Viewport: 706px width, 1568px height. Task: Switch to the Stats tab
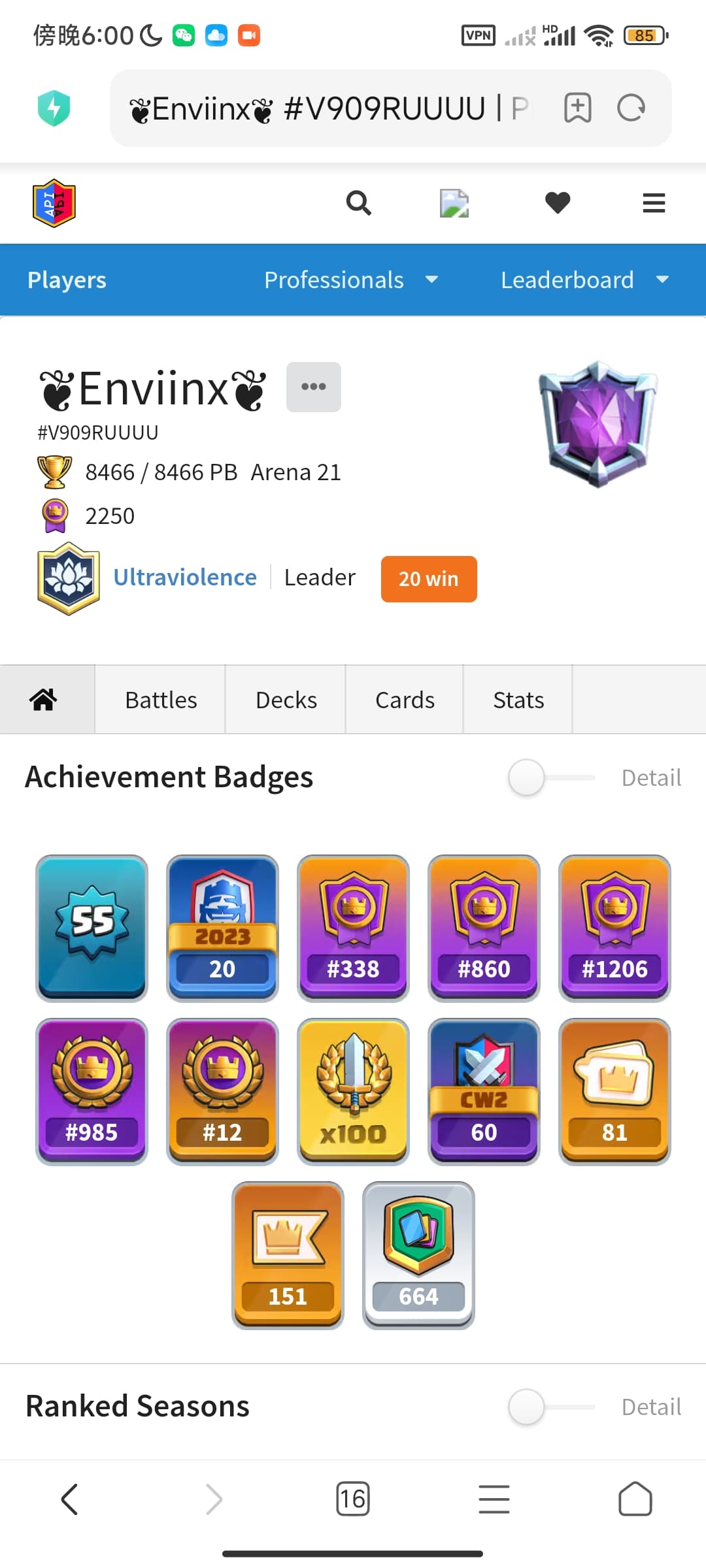[x=518, y=700]
